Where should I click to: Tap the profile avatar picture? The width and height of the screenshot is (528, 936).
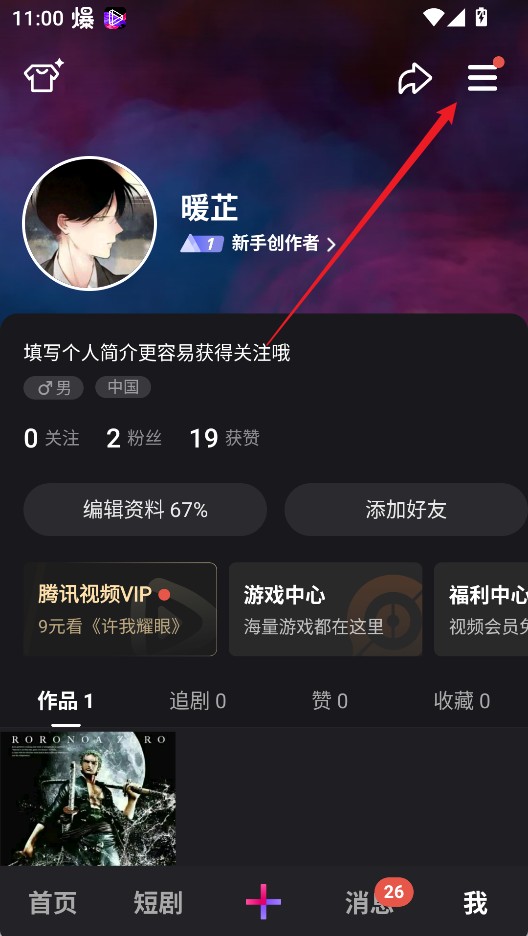click(89, 224)
